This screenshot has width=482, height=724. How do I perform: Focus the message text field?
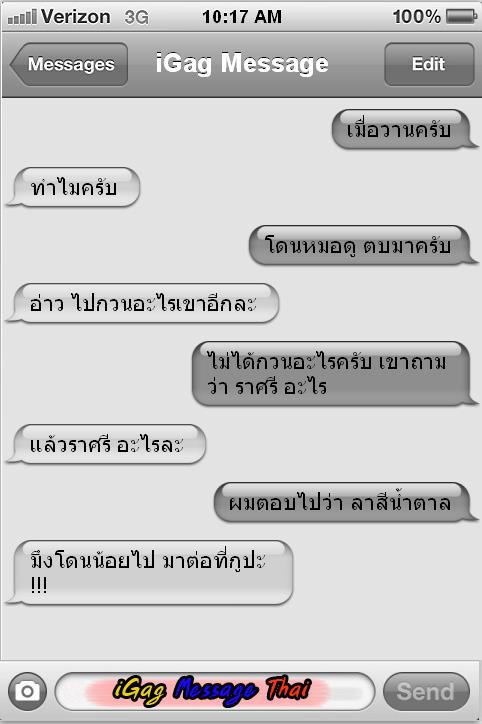point(215,691)
